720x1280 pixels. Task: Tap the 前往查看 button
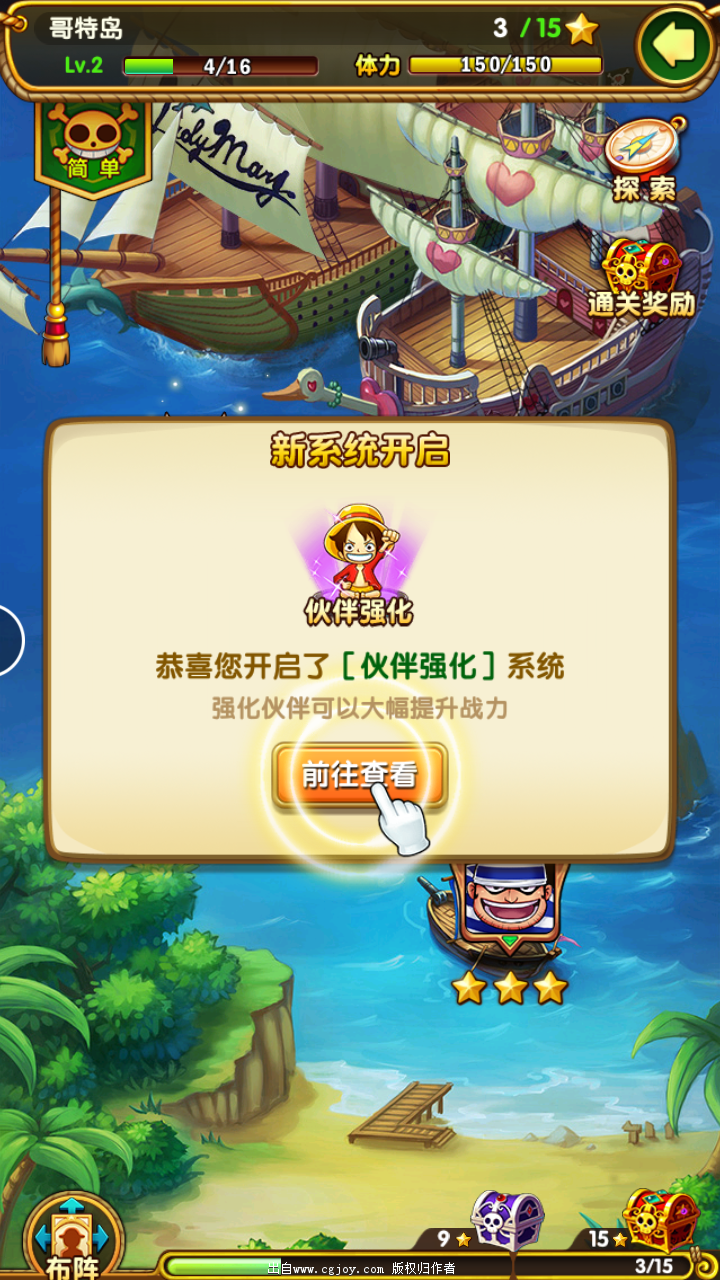359,775
